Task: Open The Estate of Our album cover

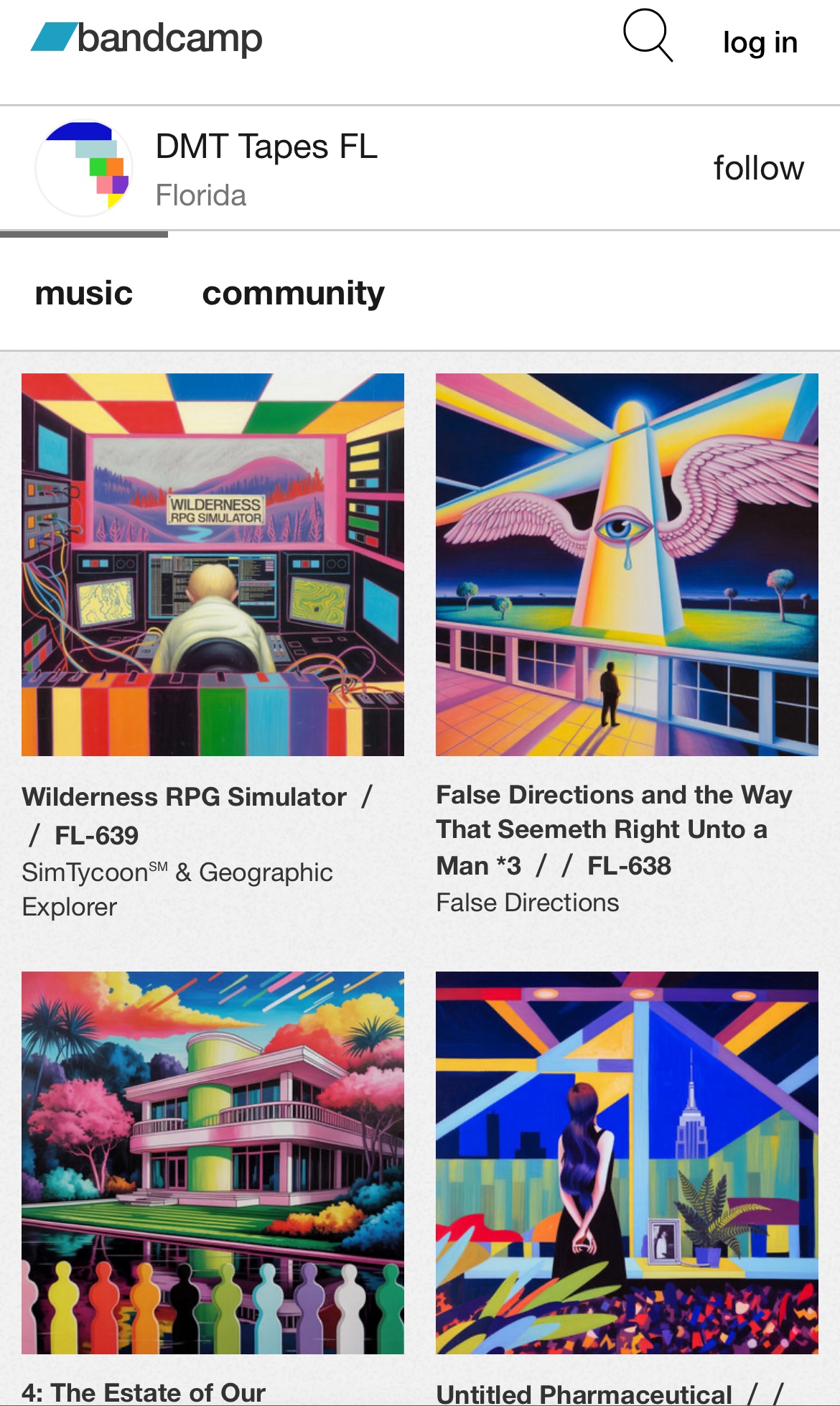Action: pyautogui.click(x=213, y=1163)
